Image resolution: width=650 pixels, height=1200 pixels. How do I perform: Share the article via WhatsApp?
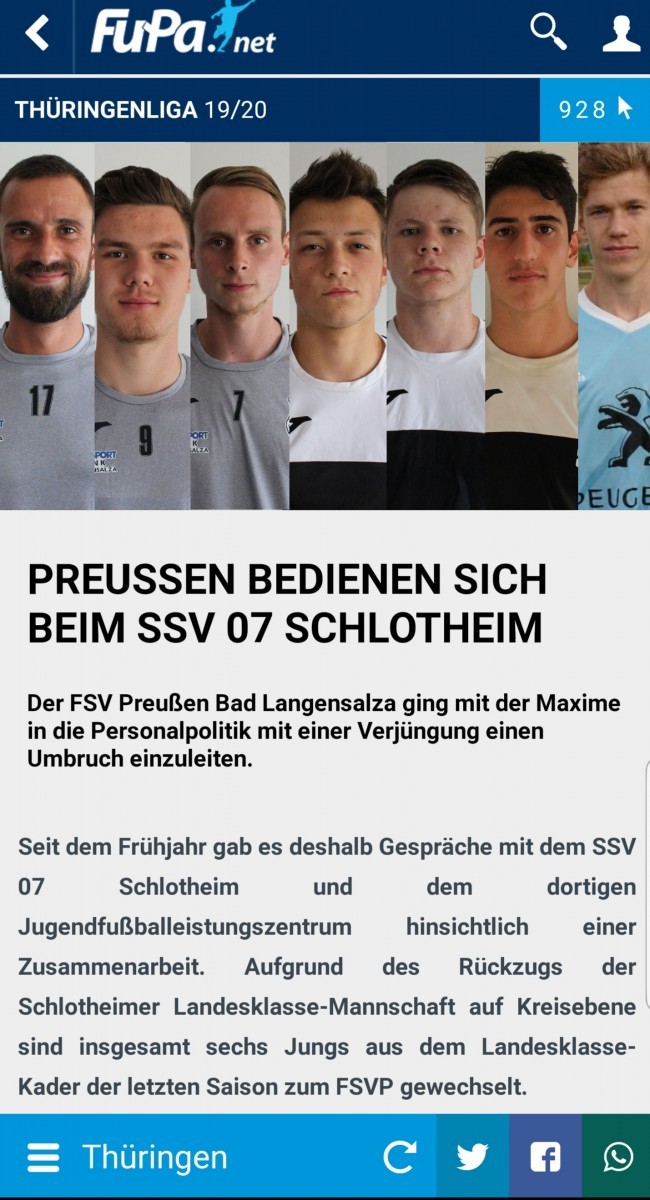(617, 1158)
